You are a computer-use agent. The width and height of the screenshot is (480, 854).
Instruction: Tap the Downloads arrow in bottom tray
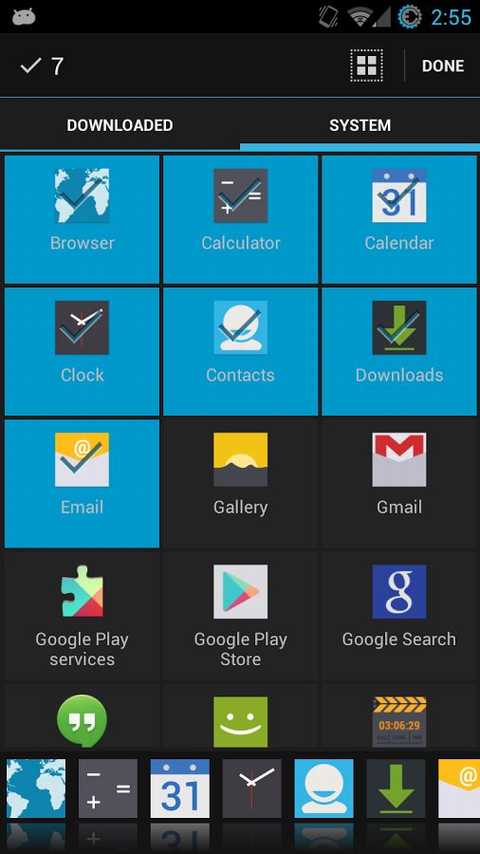coord(396,788)
